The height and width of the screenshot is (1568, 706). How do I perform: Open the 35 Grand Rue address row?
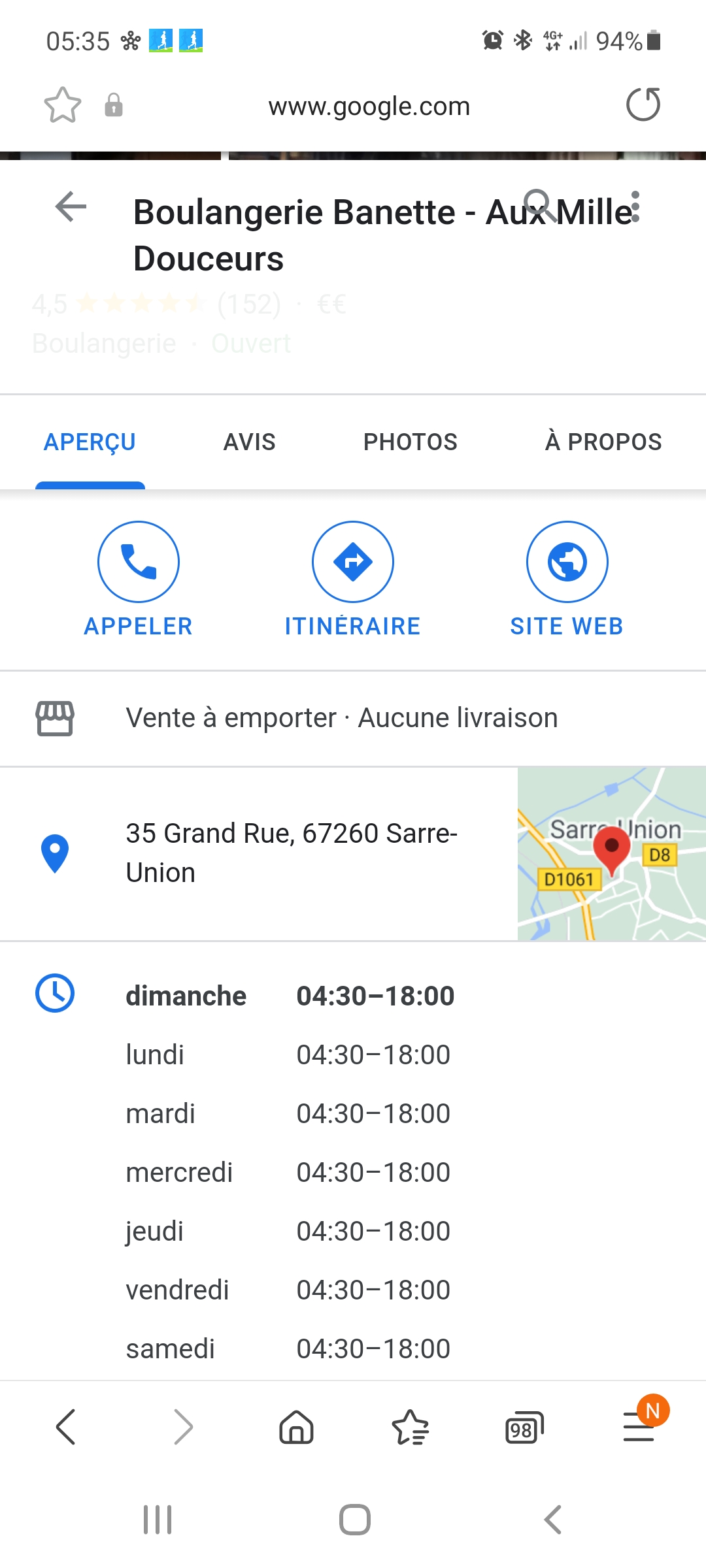[291, 853]
